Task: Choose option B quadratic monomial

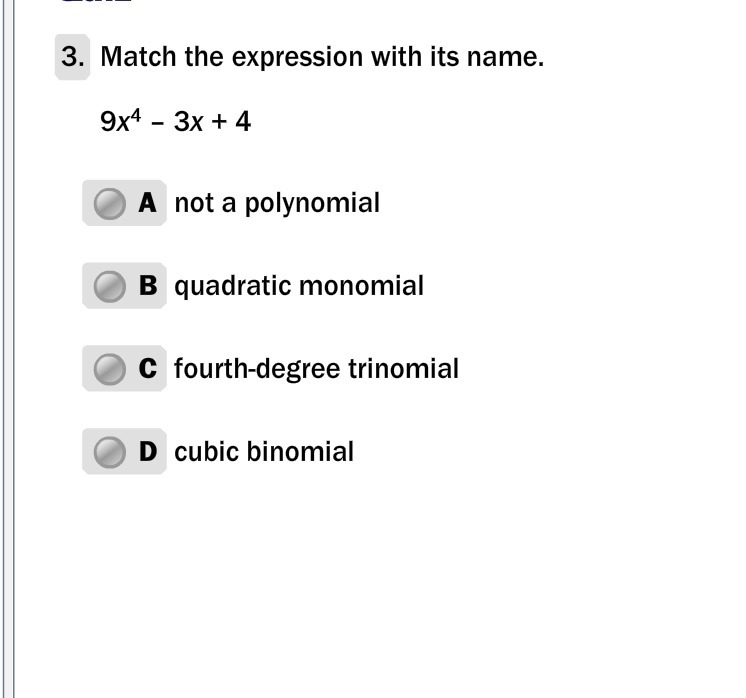Action: coord(108,287)
